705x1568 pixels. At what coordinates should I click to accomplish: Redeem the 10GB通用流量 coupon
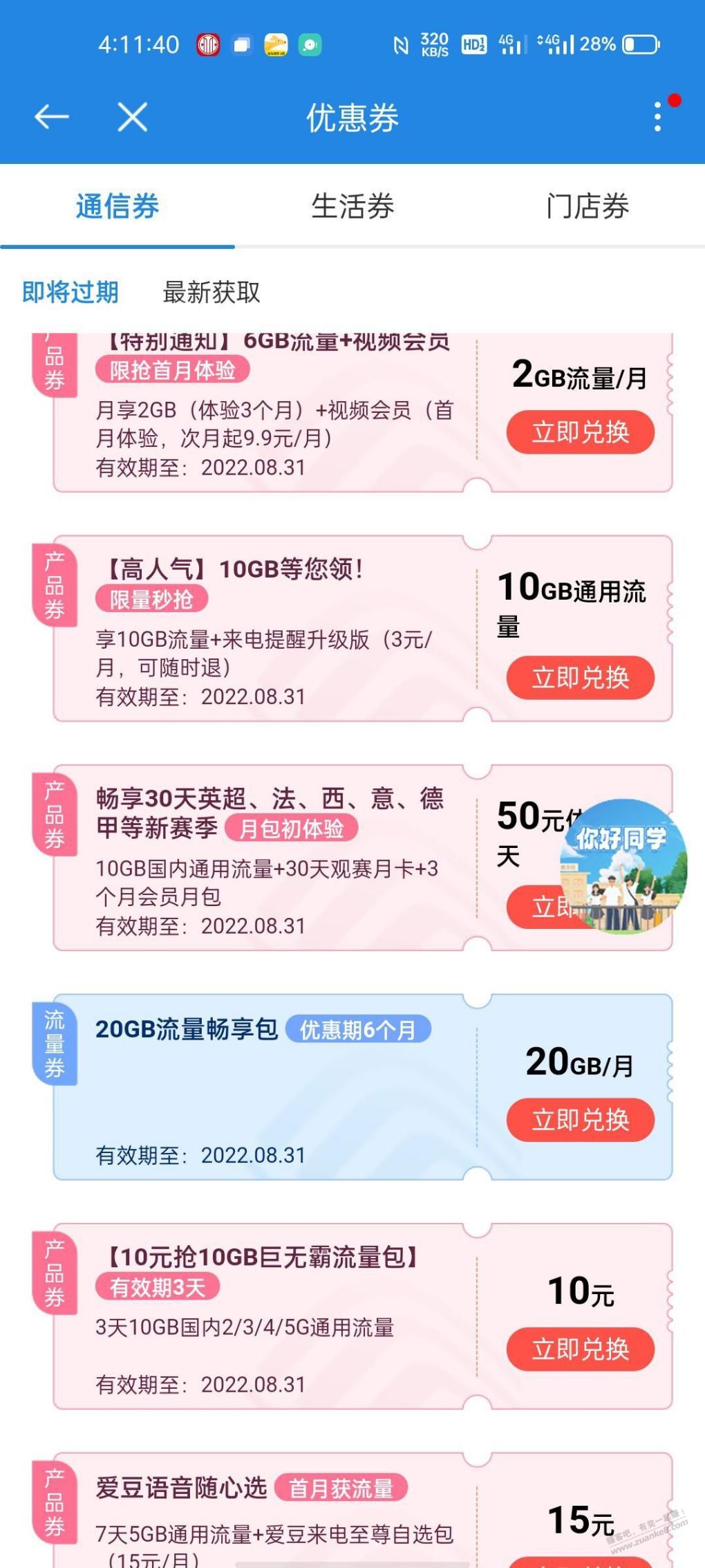580,678
